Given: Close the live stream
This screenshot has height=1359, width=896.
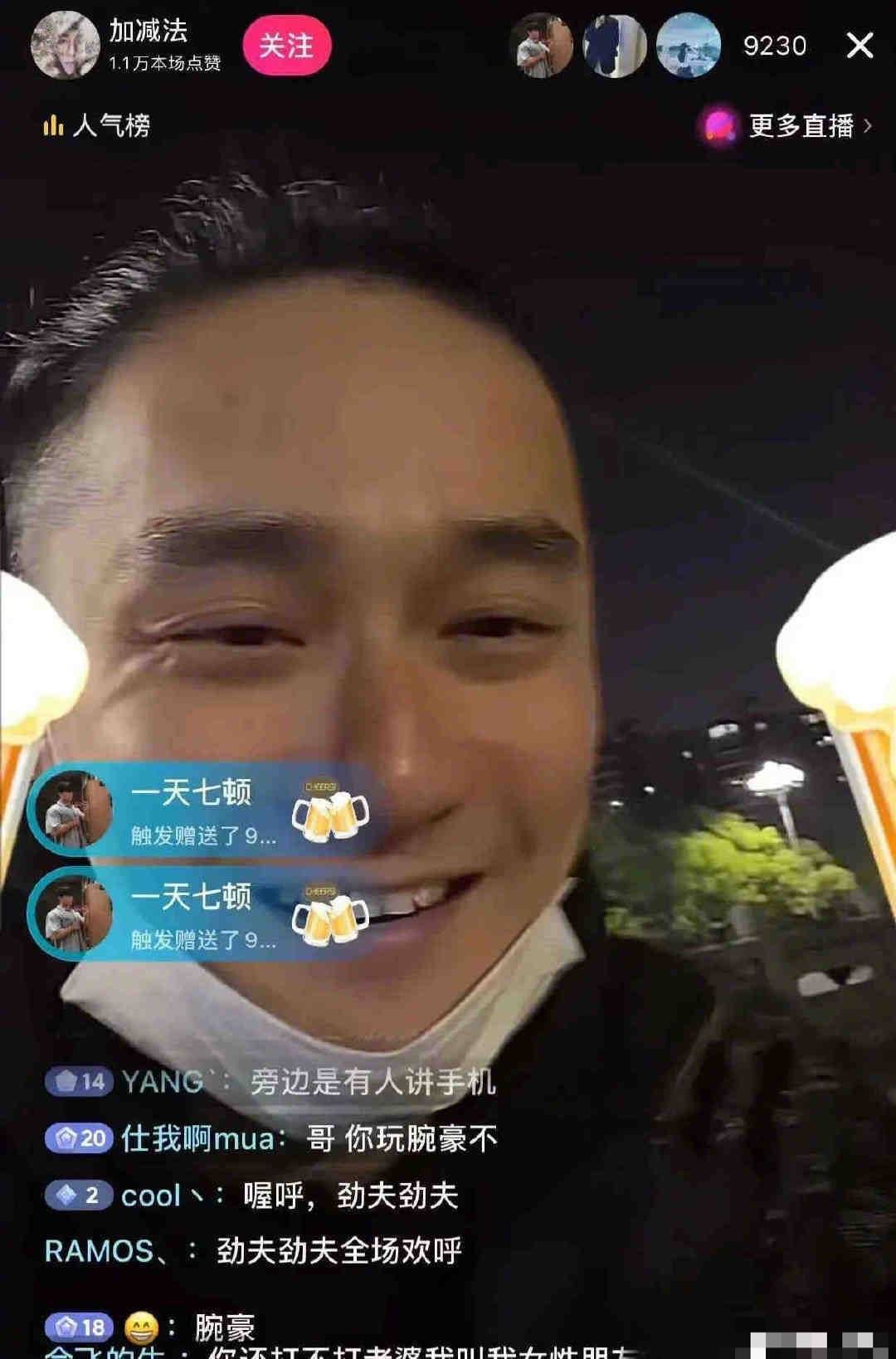Looking at the screenshot, I should tap(859, 46).
